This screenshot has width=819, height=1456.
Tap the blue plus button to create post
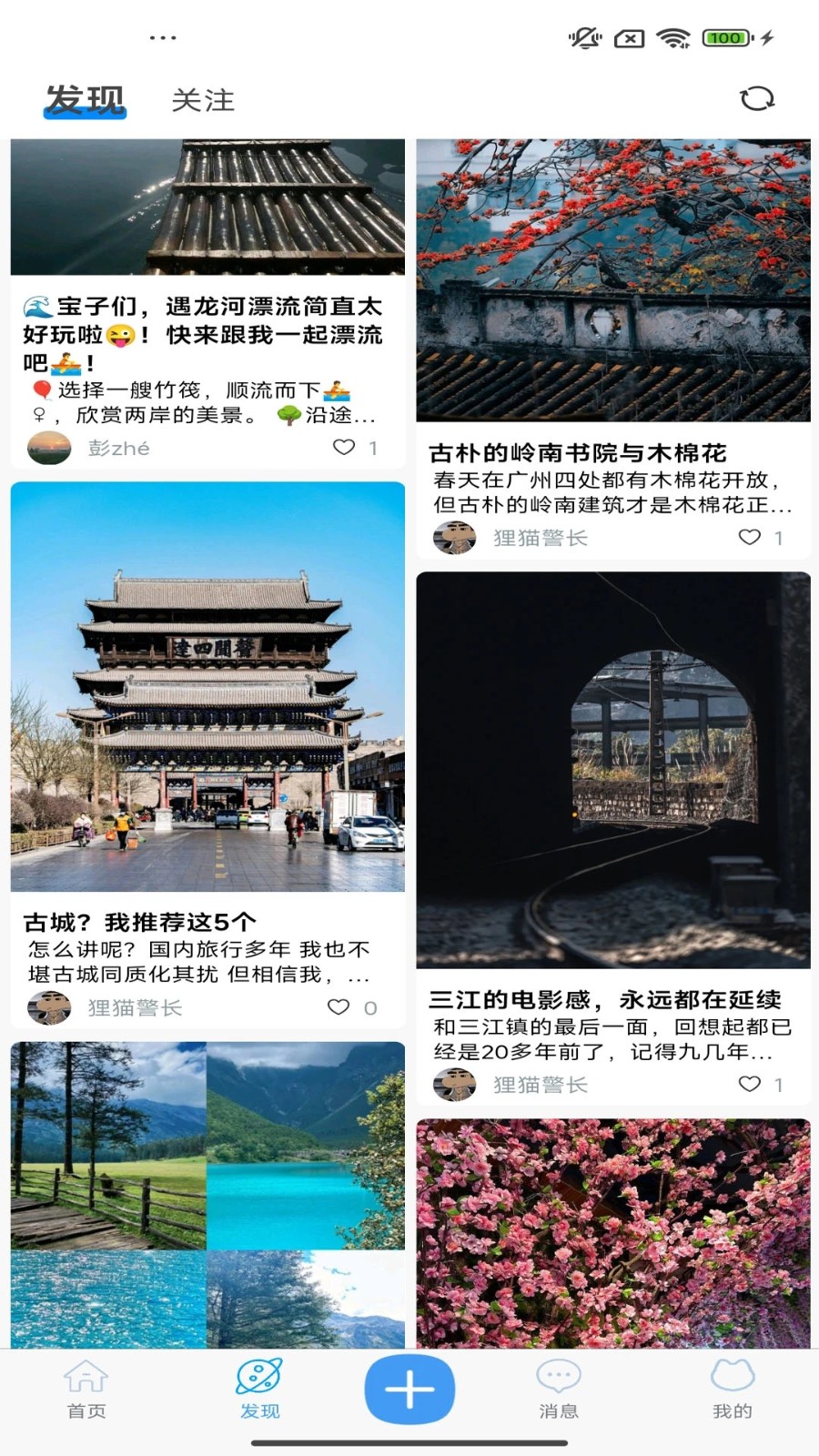[409, 1388]
